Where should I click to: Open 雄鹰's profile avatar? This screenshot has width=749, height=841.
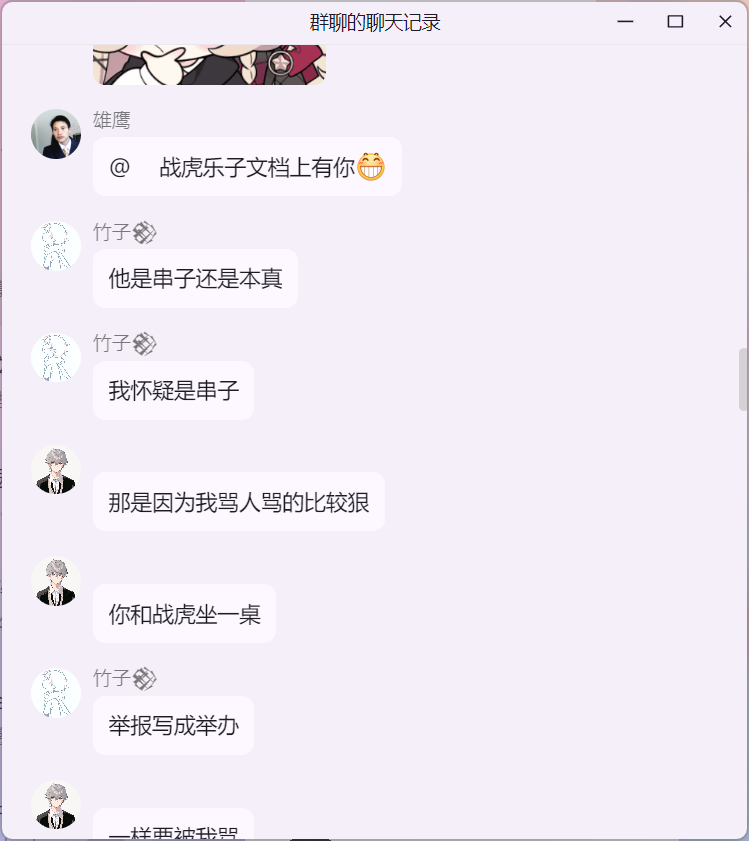[56, 134]
